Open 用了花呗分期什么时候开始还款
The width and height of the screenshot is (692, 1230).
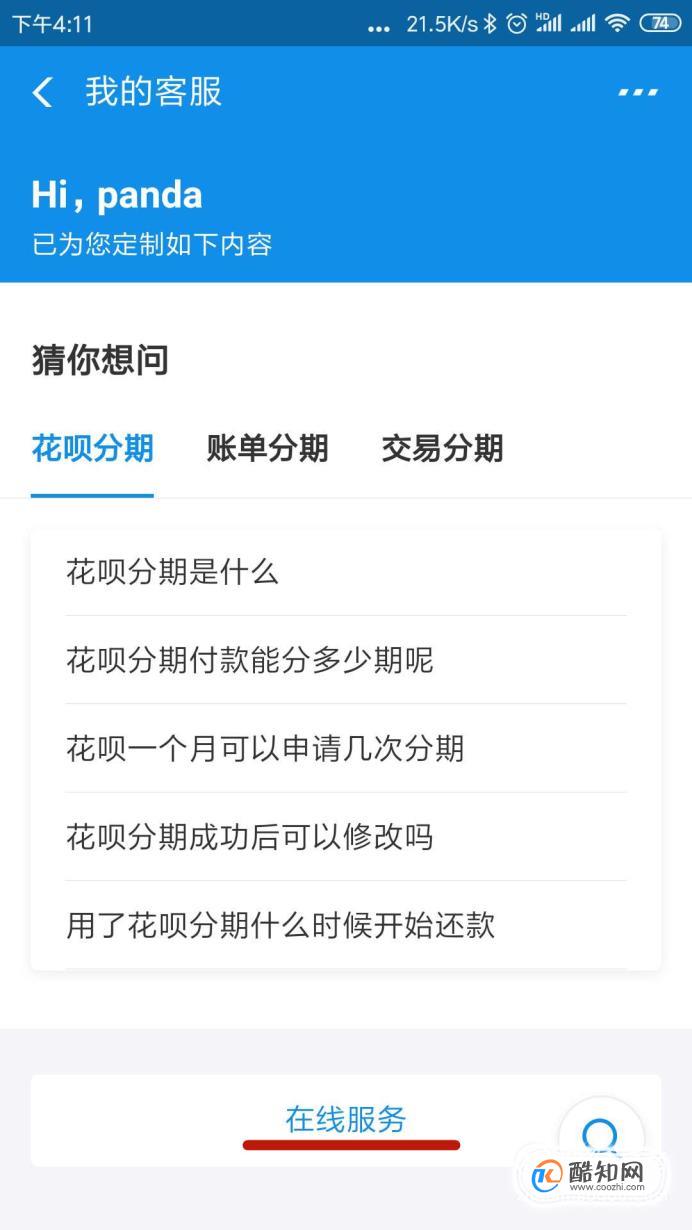[x=346, y=924]
